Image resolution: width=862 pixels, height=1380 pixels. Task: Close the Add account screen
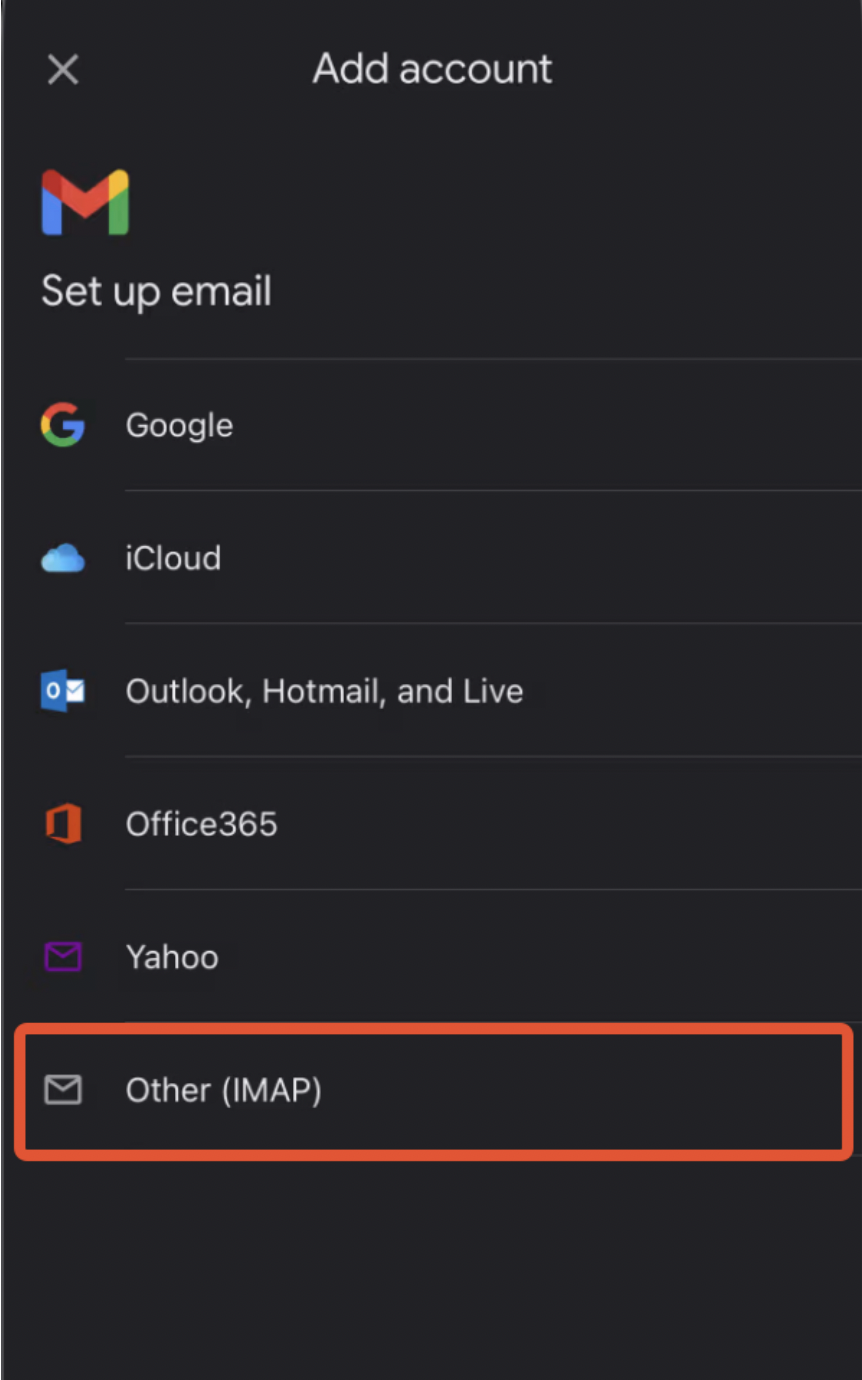pyautogui.click(x=63, y=70)
